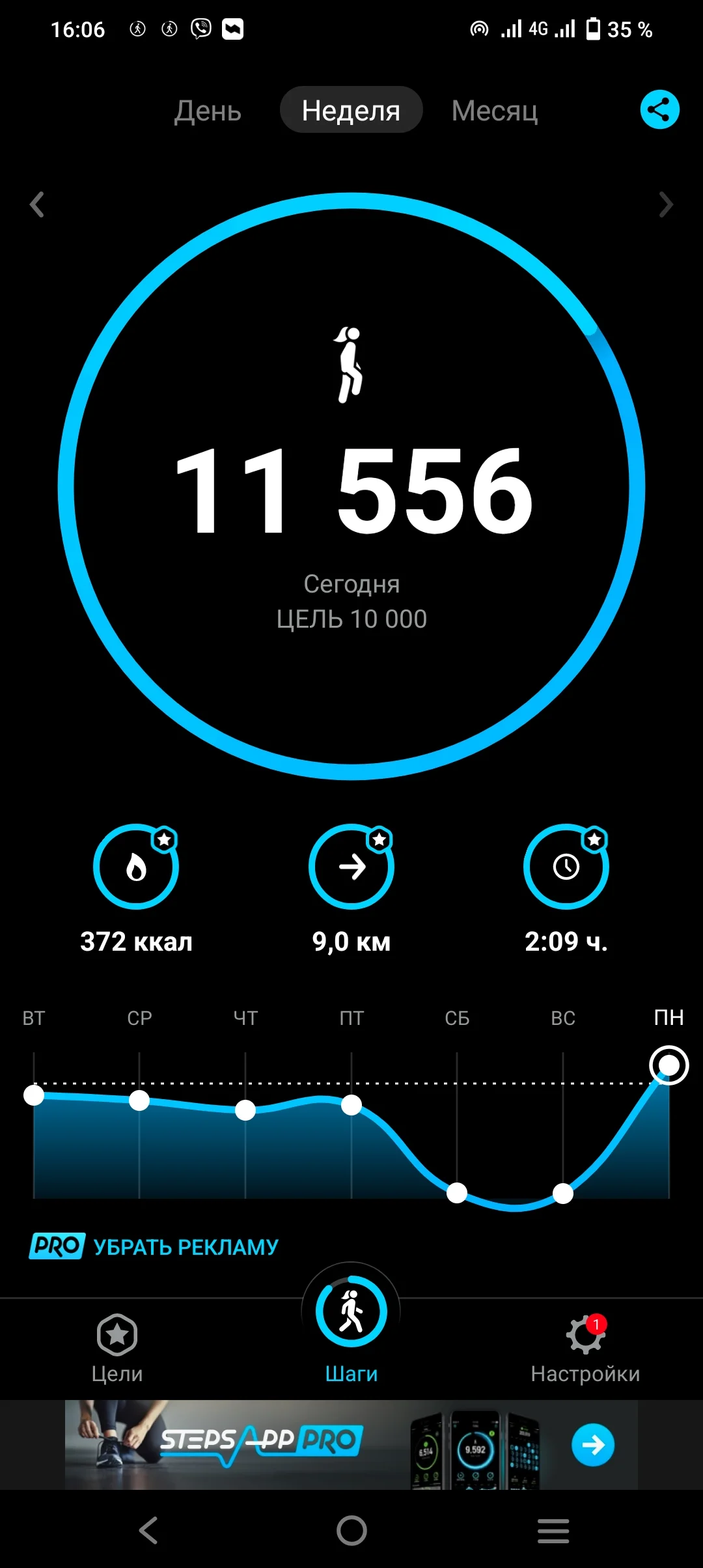Go to the next period arrow

[x=665, y=204]
